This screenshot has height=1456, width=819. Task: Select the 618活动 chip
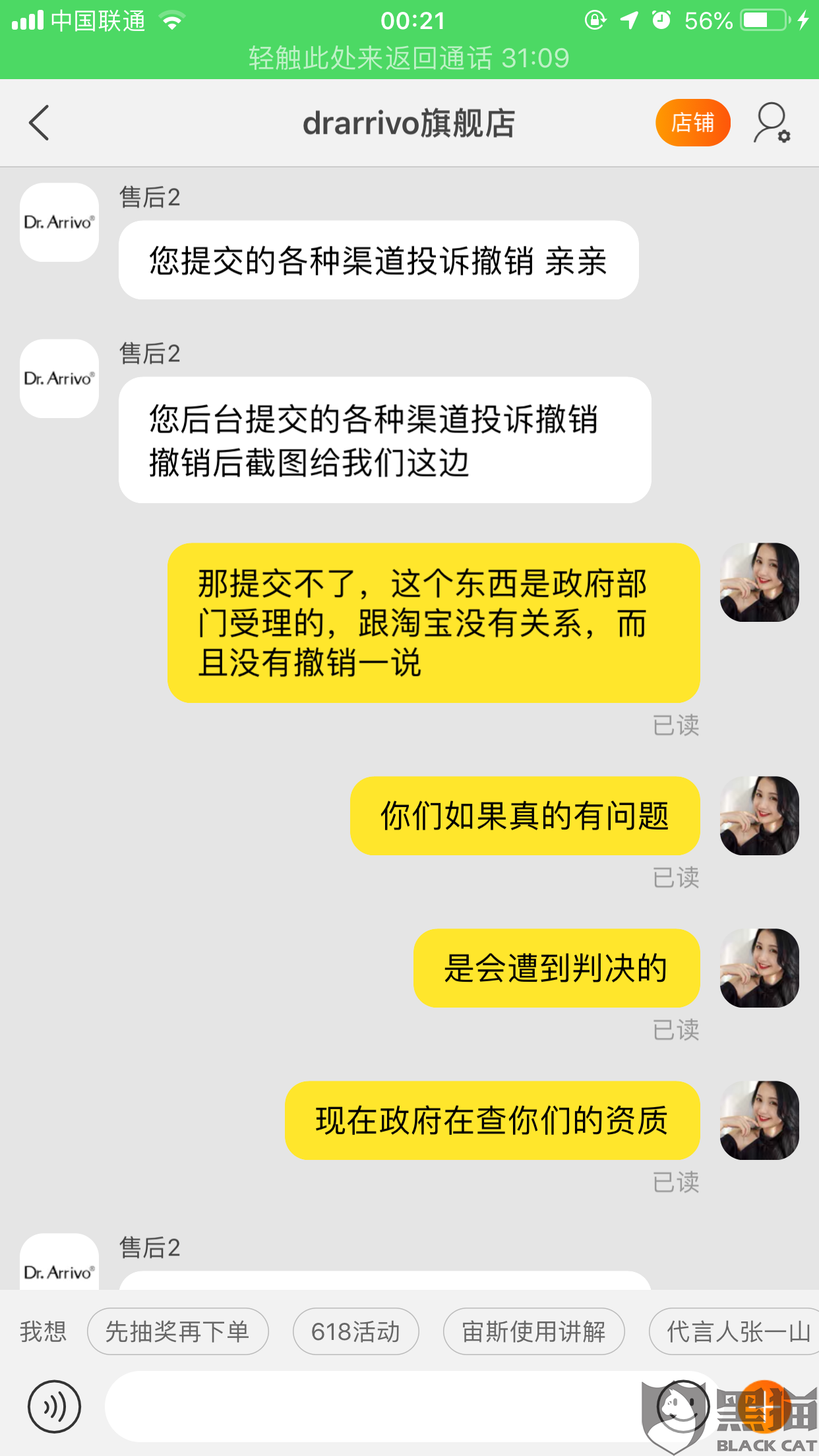(x=356, y=1331)
